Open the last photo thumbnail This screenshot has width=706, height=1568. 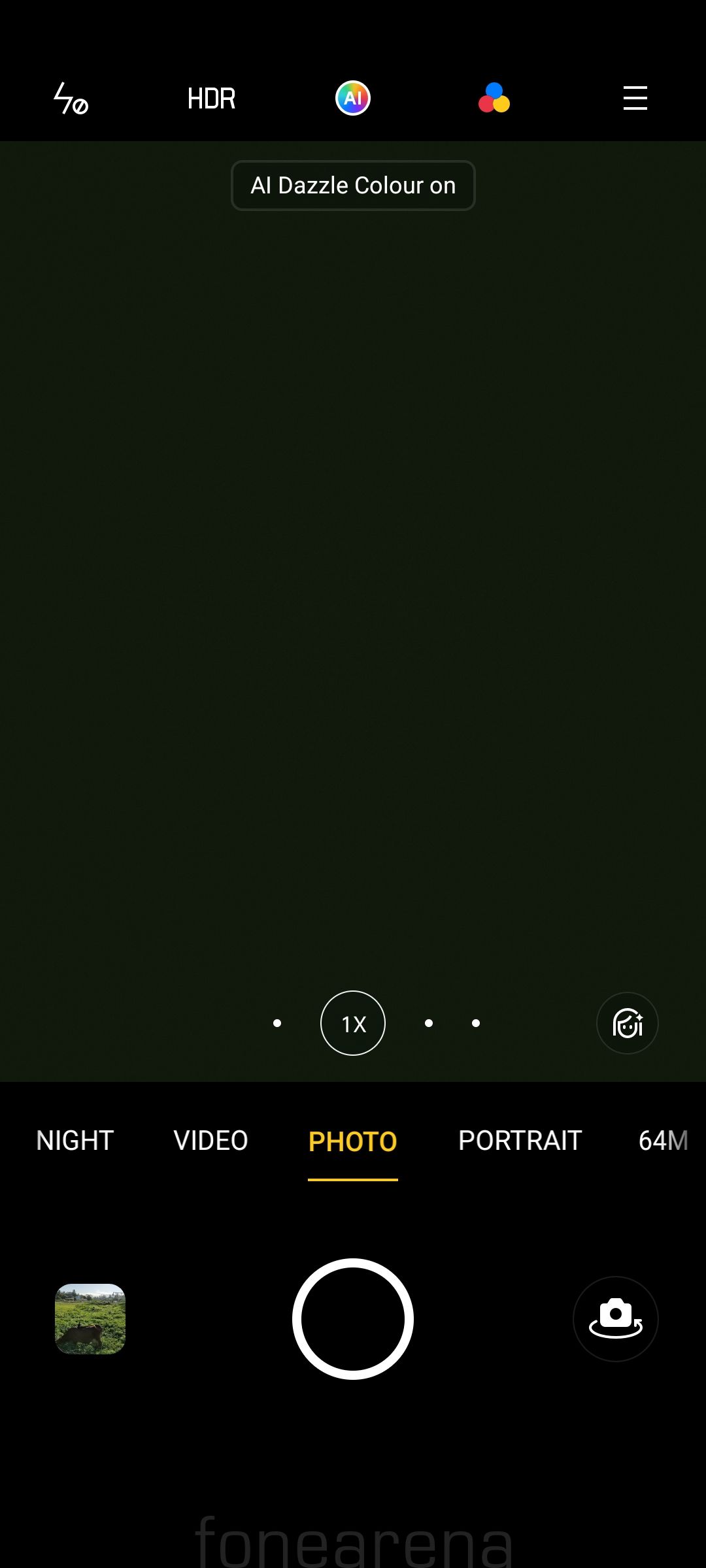point(90,1318)
